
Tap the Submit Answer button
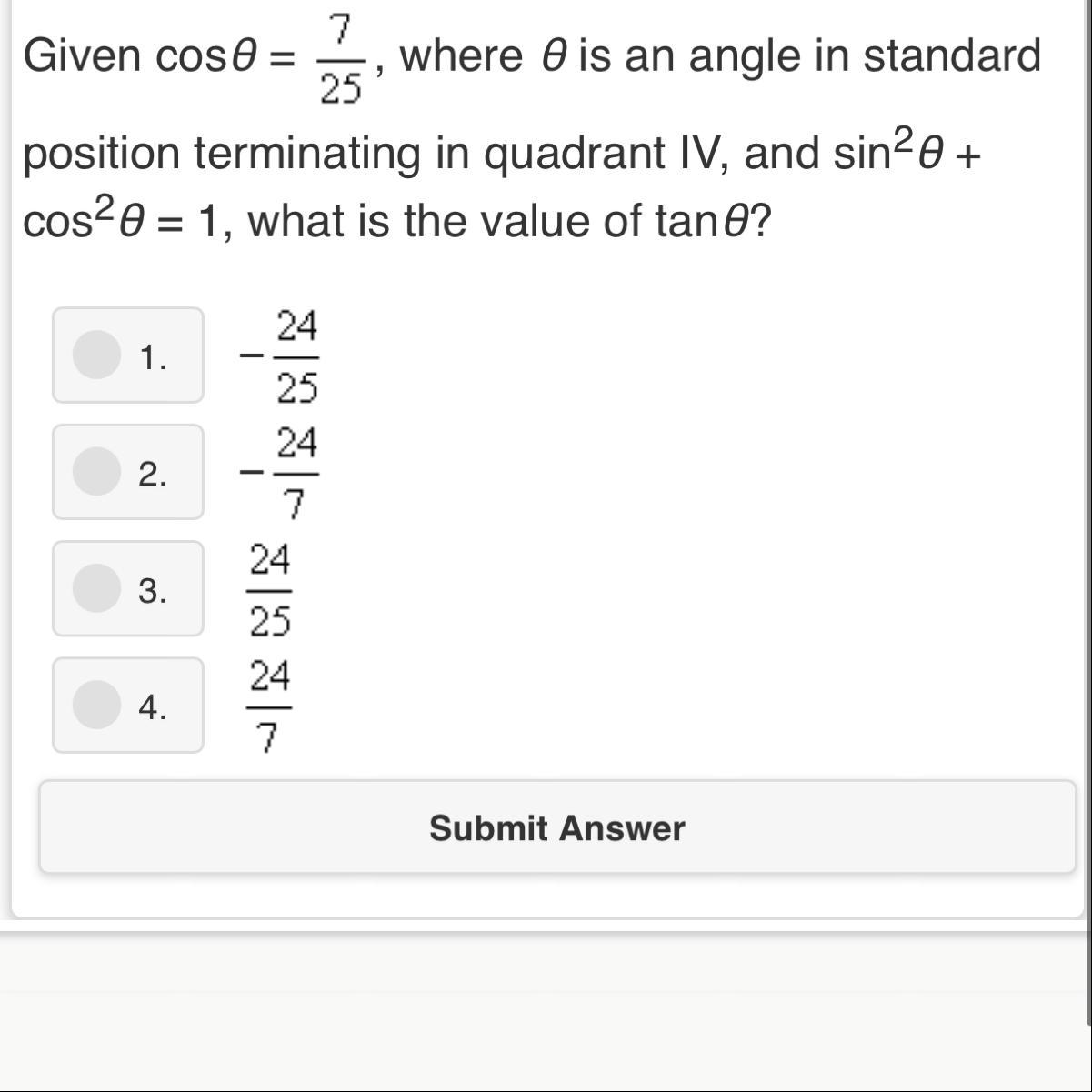pyautogui.click(x=557, y=827)
